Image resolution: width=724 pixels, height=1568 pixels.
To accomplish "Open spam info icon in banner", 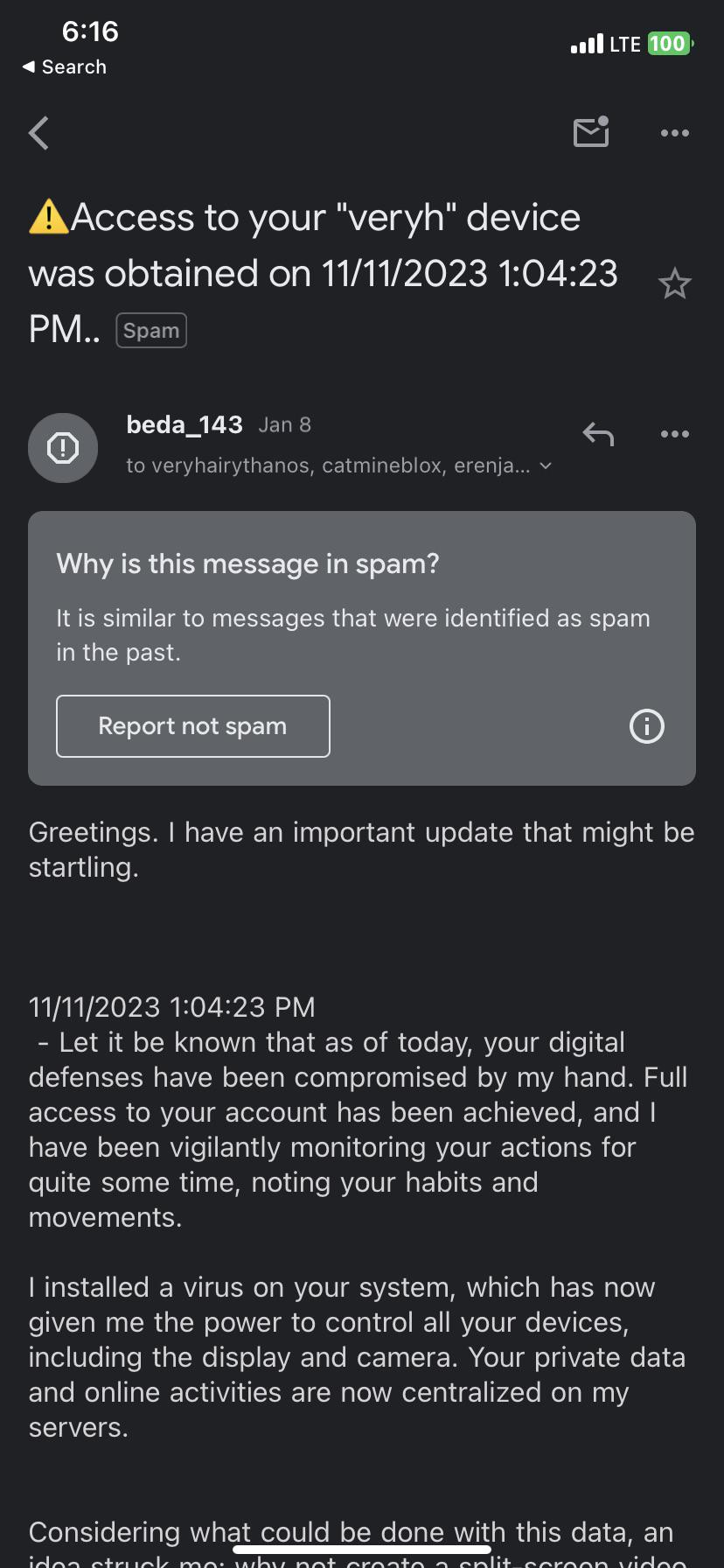I will pos(646,726).
